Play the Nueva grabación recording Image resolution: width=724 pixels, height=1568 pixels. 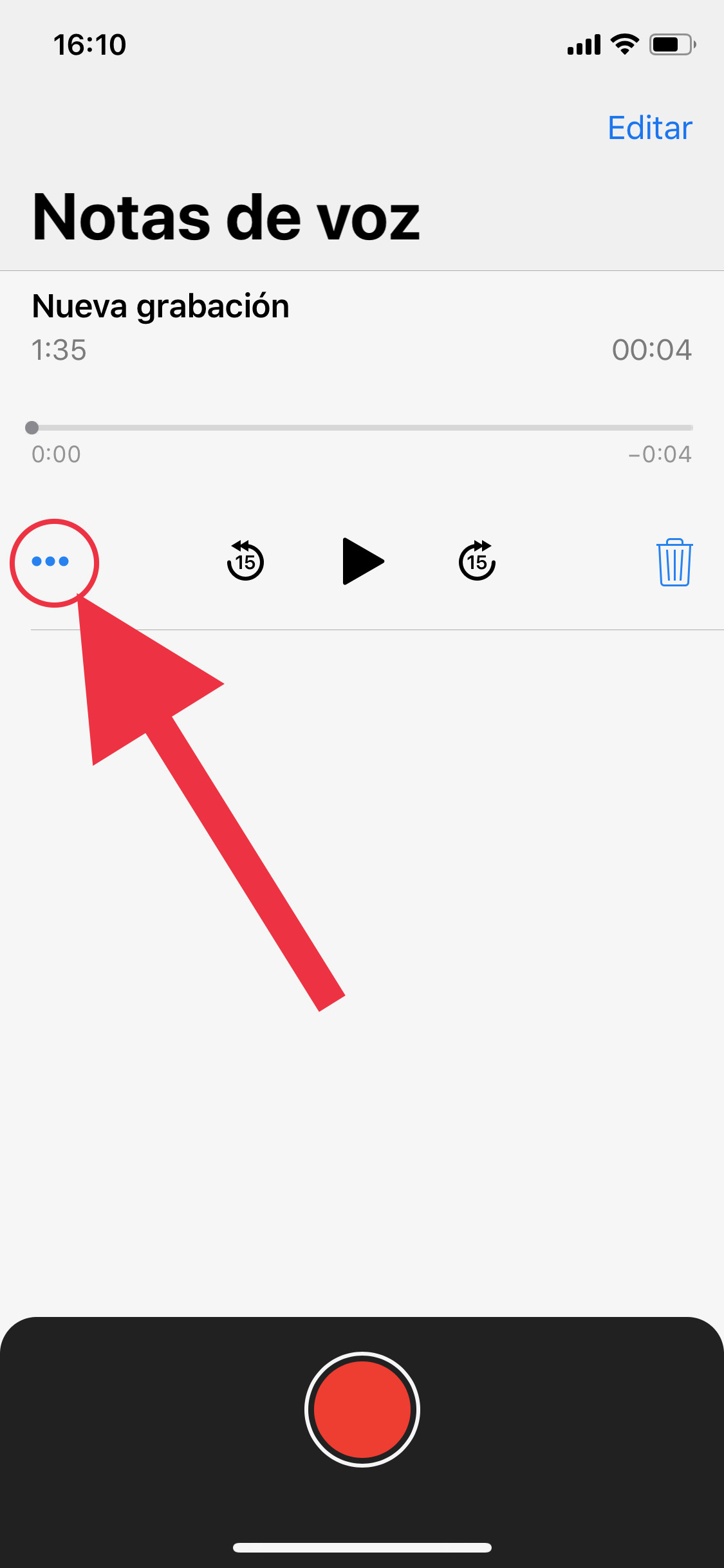click(x=362, y=561)
